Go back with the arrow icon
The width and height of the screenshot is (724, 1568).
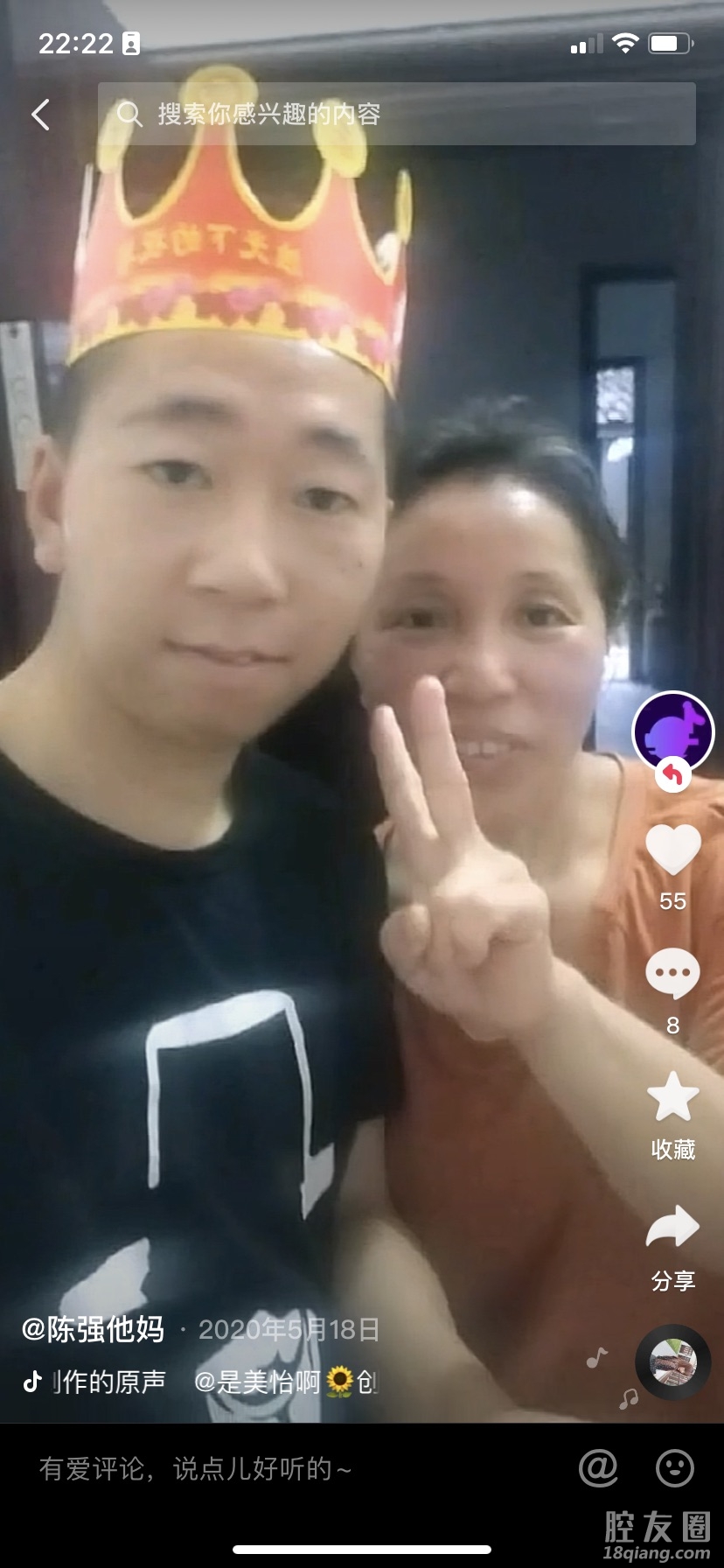tap(41, 115)
